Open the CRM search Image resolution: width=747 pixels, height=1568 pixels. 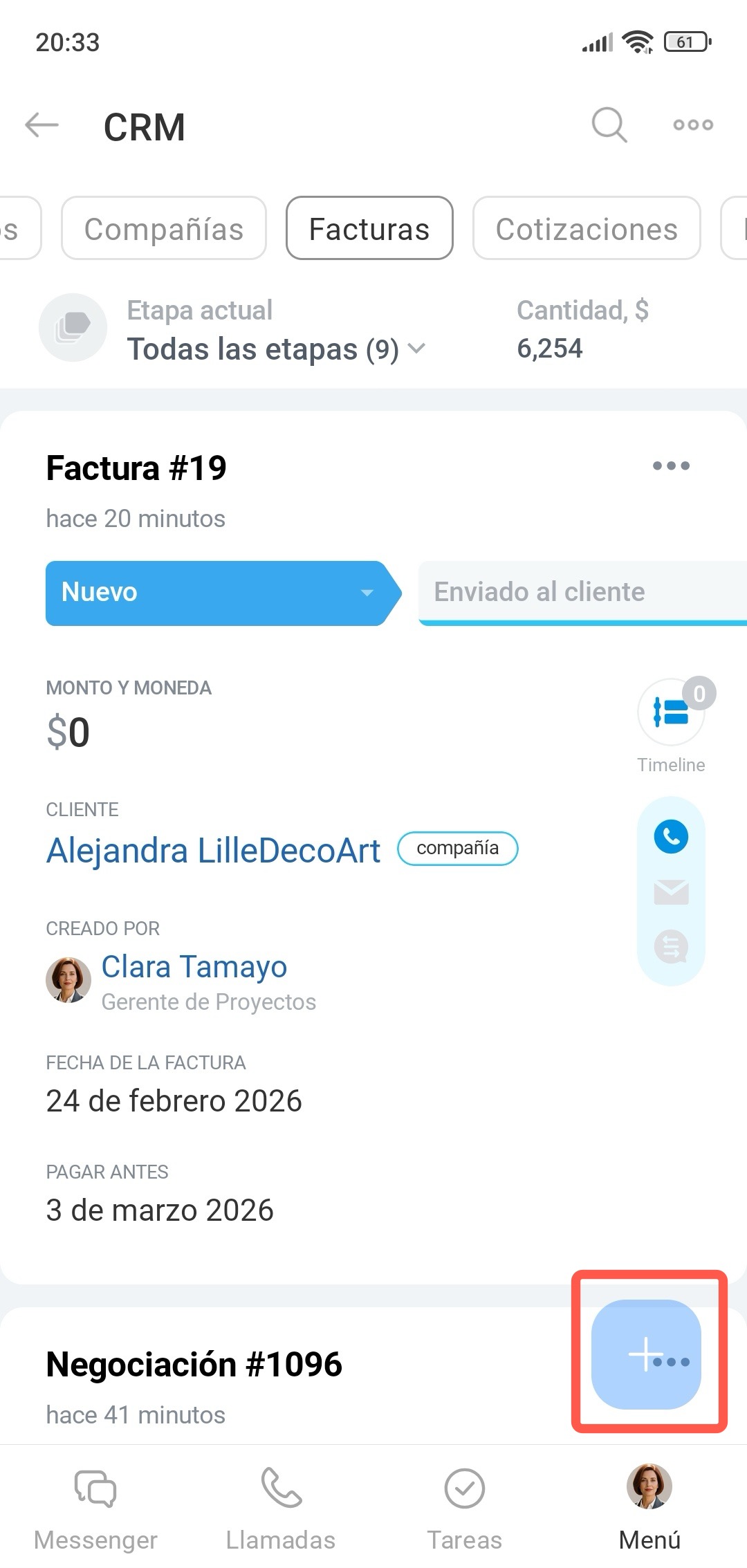609,125
